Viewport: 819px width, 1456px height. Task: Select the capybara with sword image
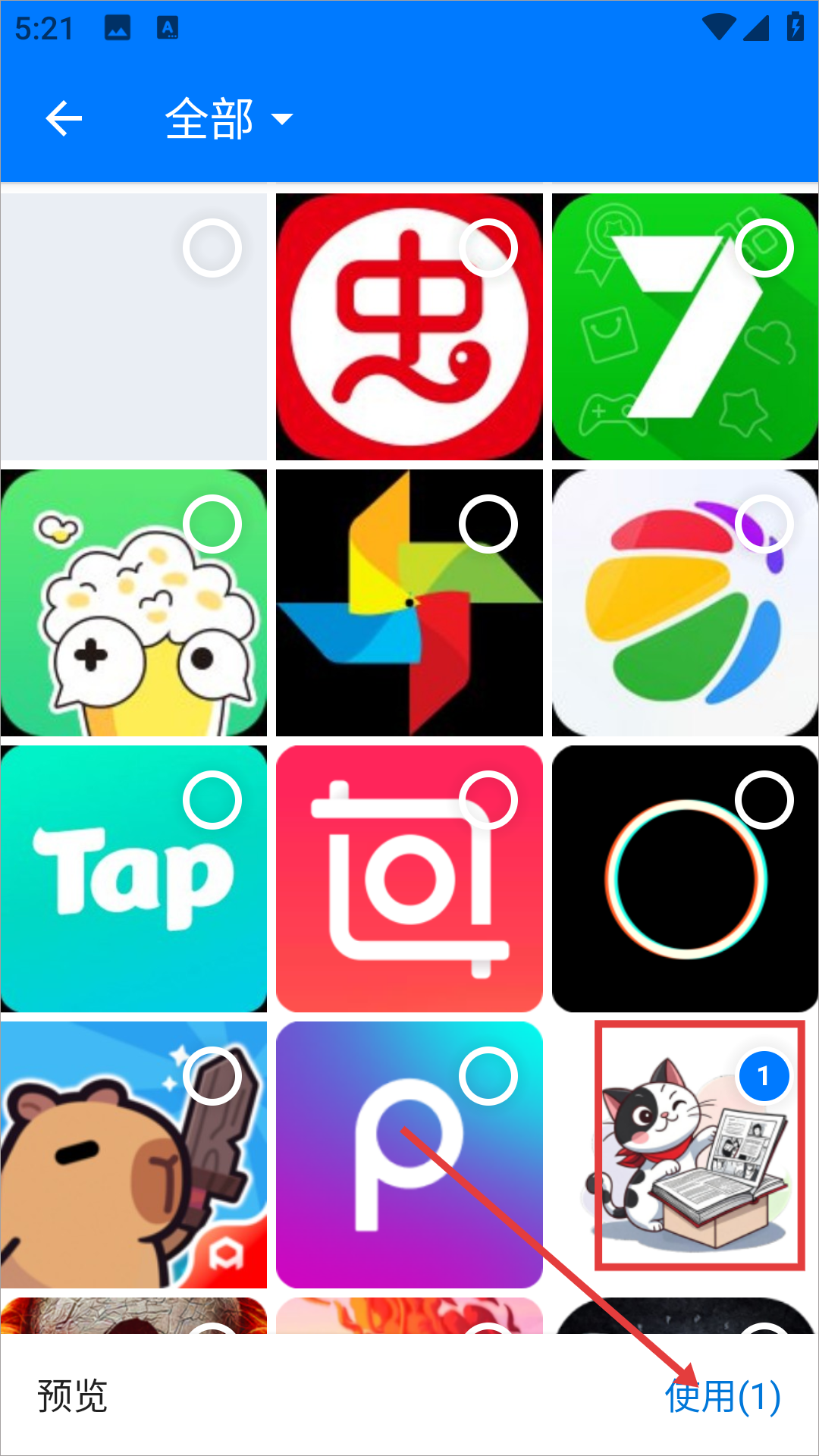(212, 1075)
